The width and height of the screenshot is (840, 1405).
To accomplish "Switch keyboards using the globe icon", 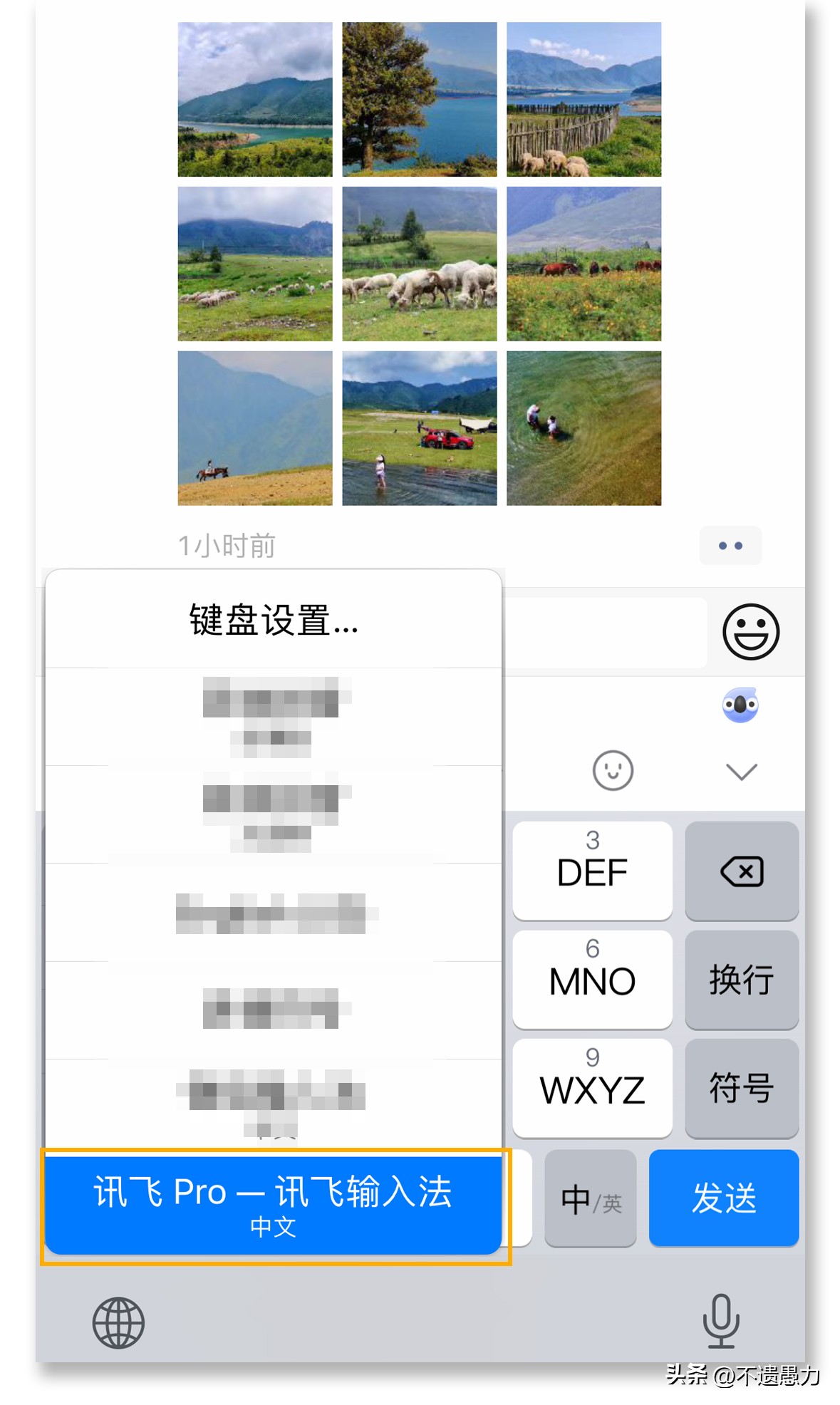I will click(118, 1322).
